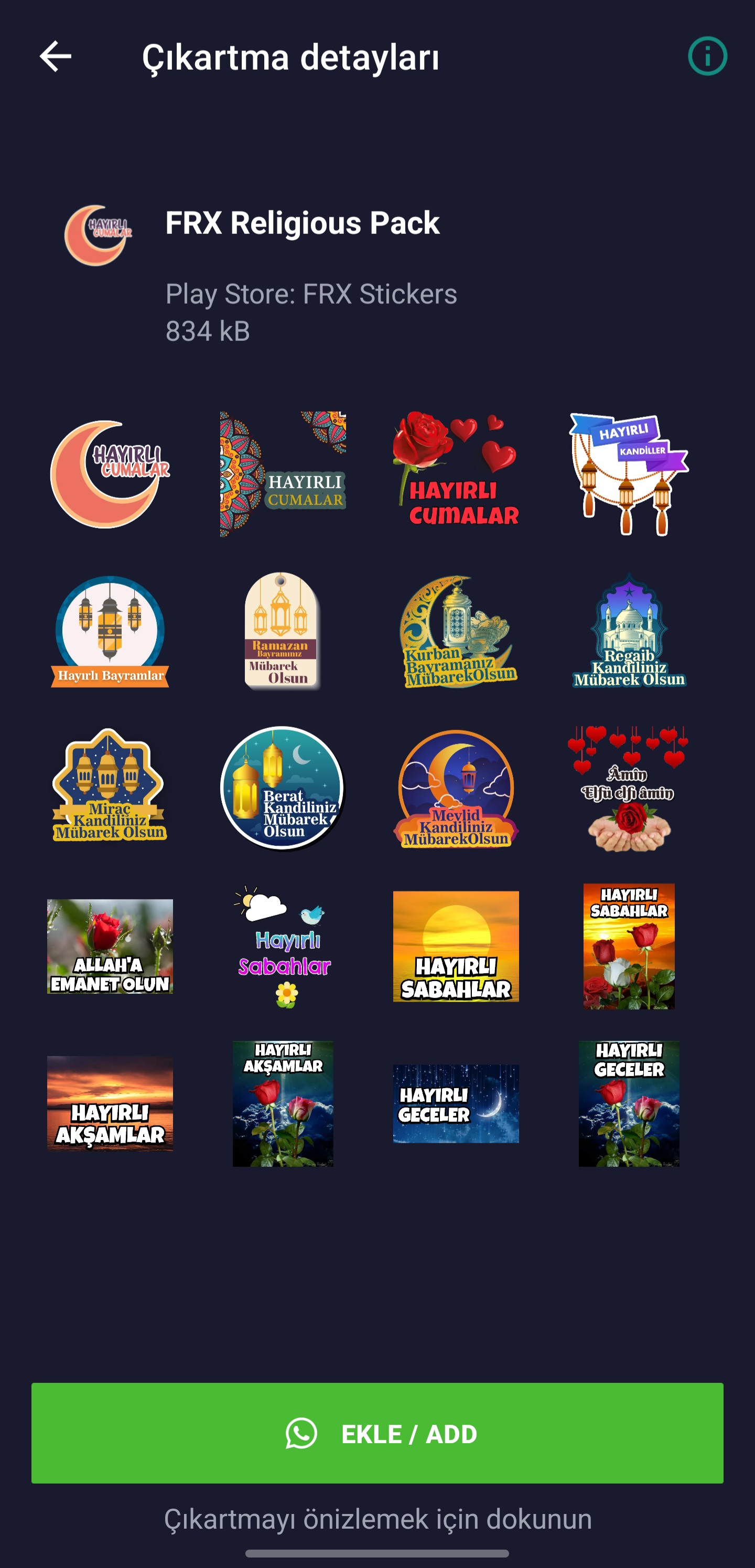View the sunset sky Hayırlı Akşamlar sticker
This screenshot has height=1568, width=755.
click(110, 1103)
